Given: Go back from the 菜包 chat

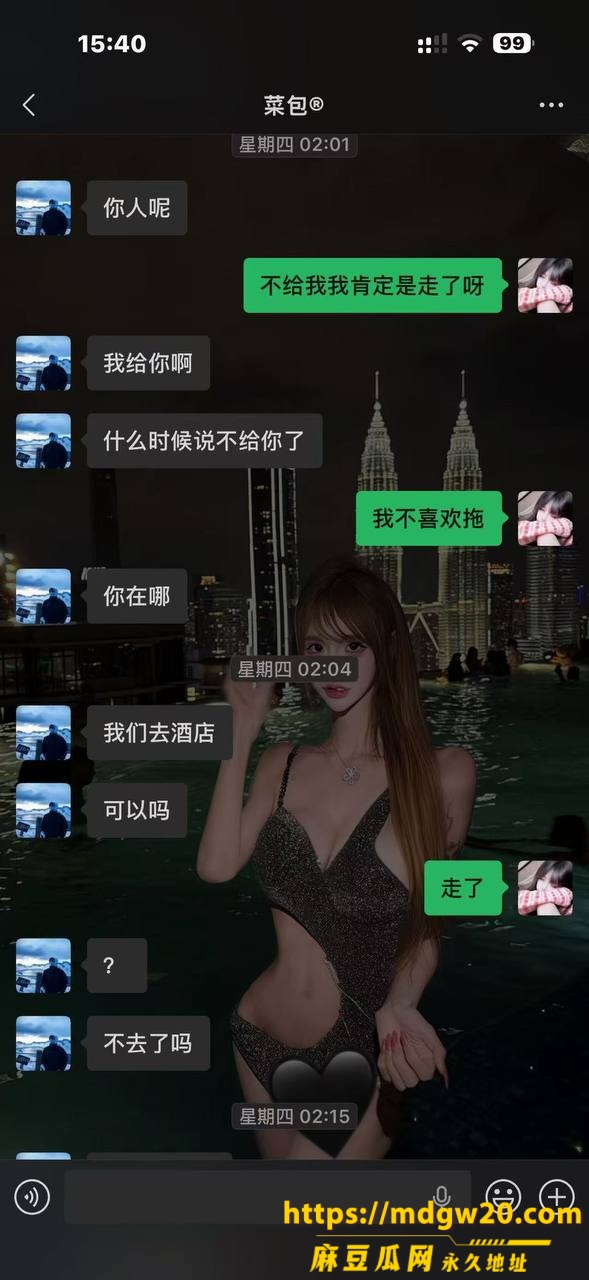Looking at the screenshot, I should click(x=29, y=105).
